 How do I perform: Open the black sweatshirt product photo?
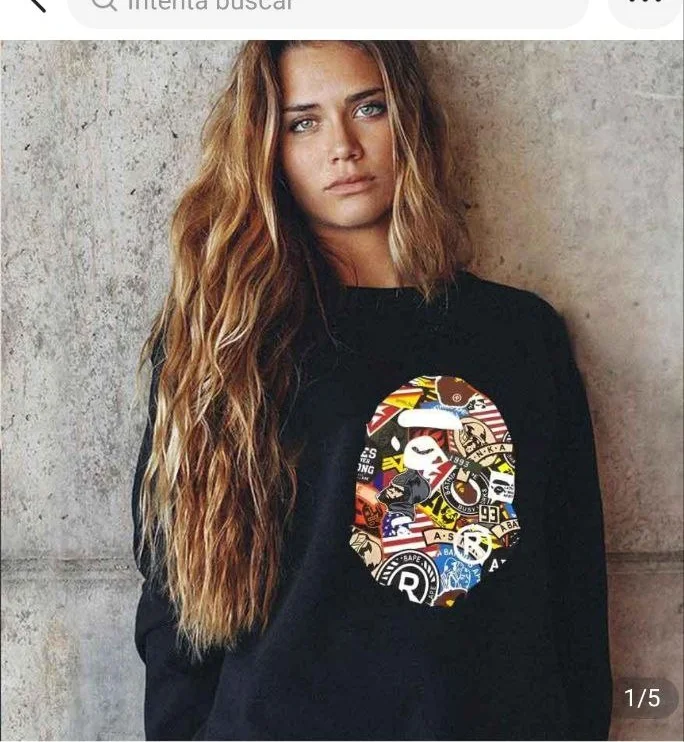[x=342, y=400]
